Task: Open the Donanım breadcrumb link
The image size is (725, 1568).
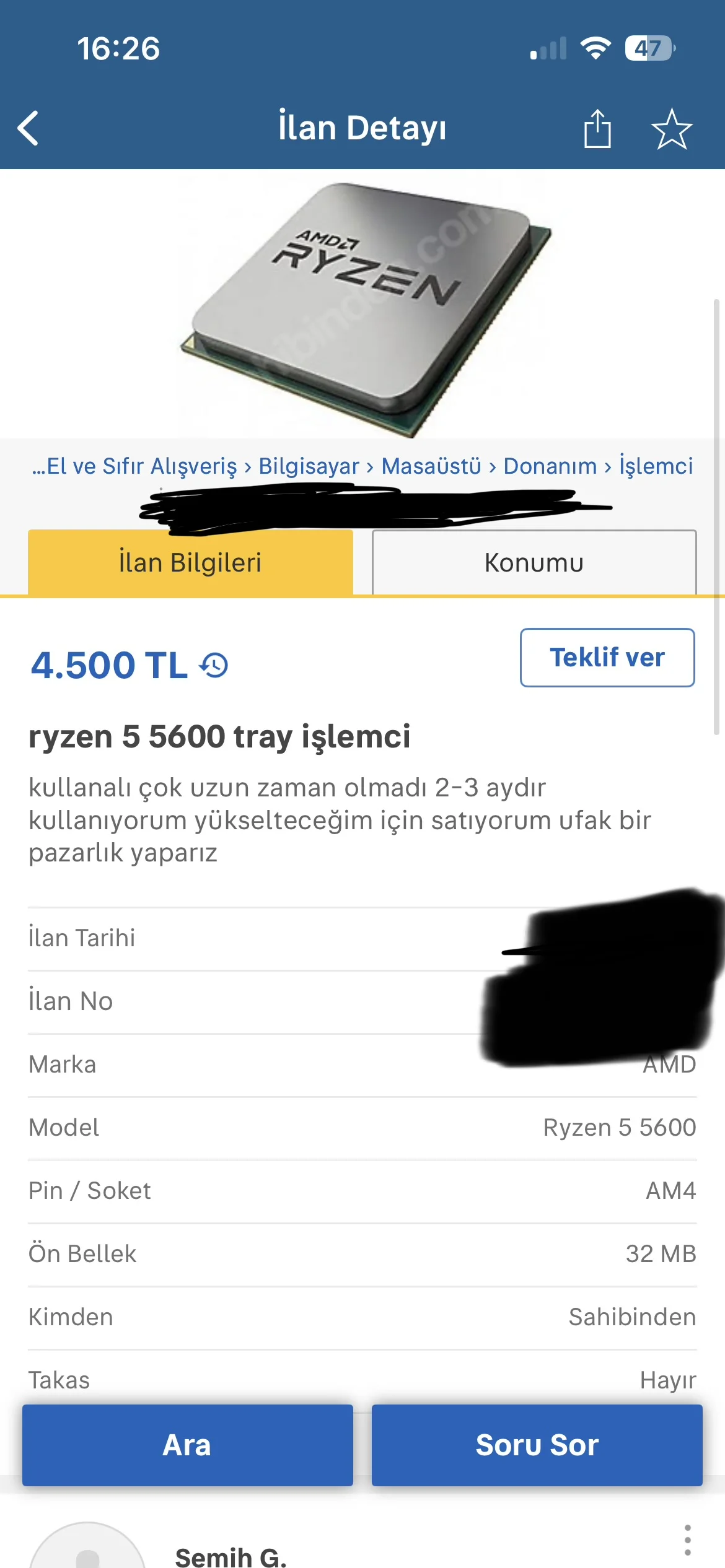Action: 550,466
